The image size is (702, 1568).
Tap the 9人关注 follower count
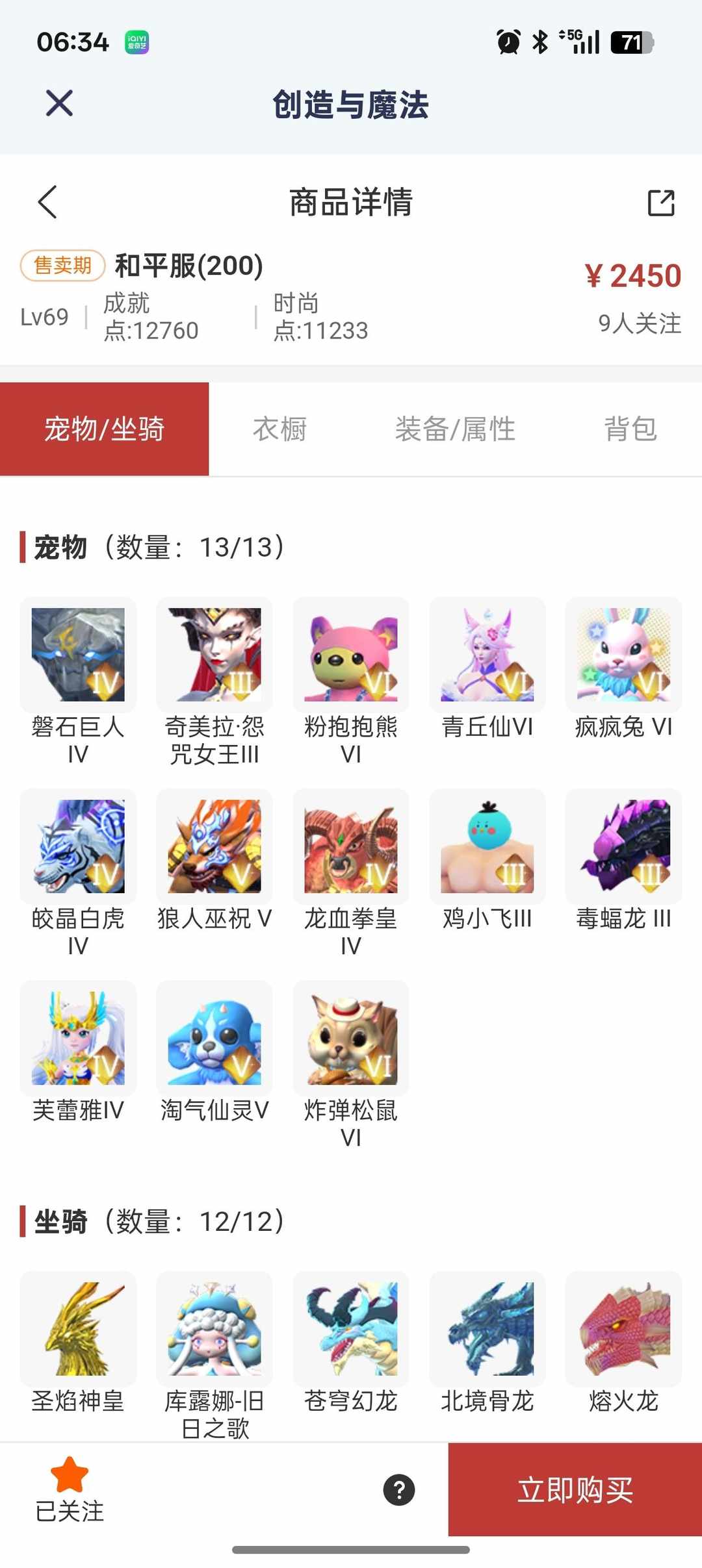click(641, 323)
